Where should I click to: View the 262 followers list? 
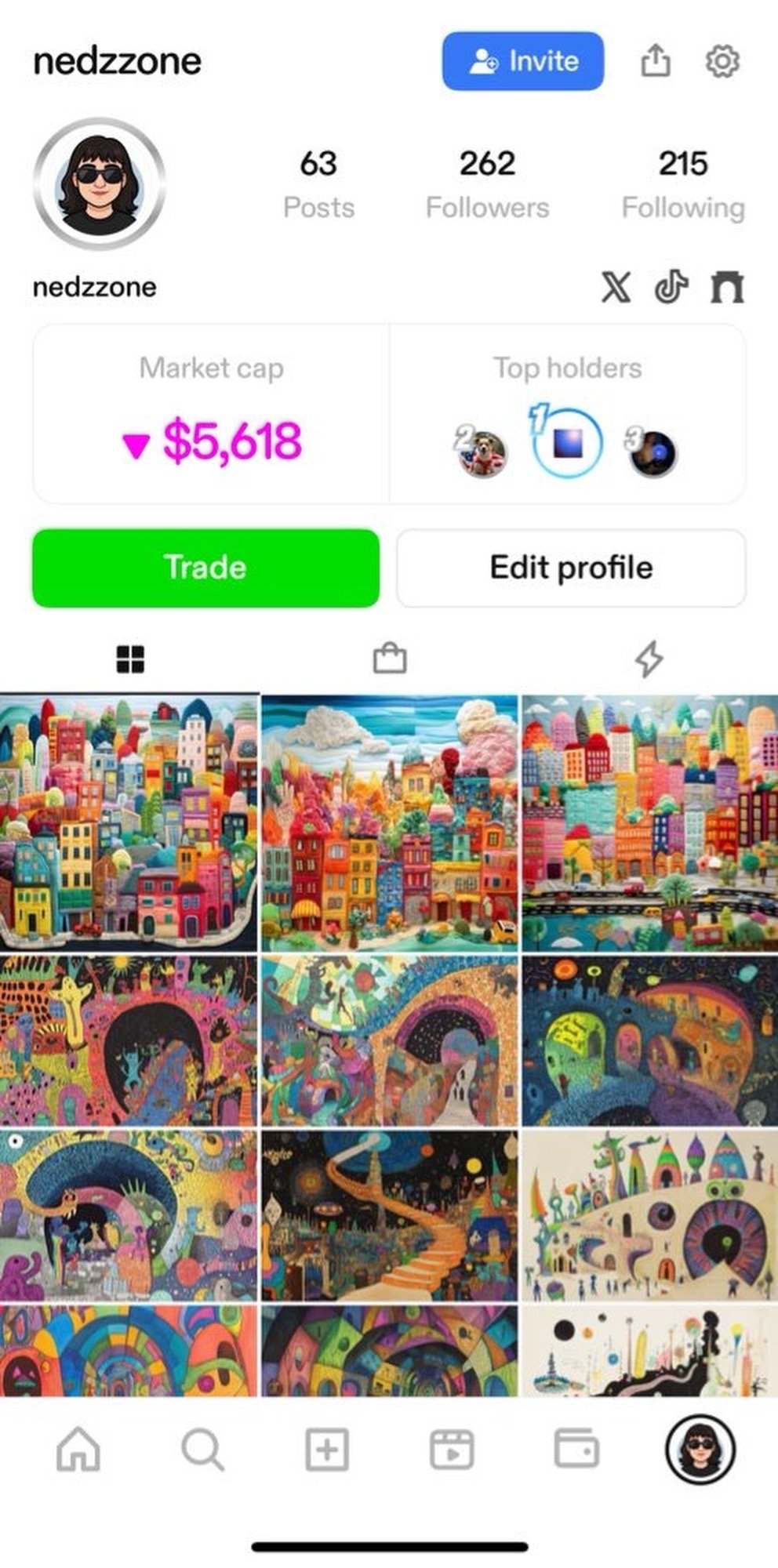(487, 184)
